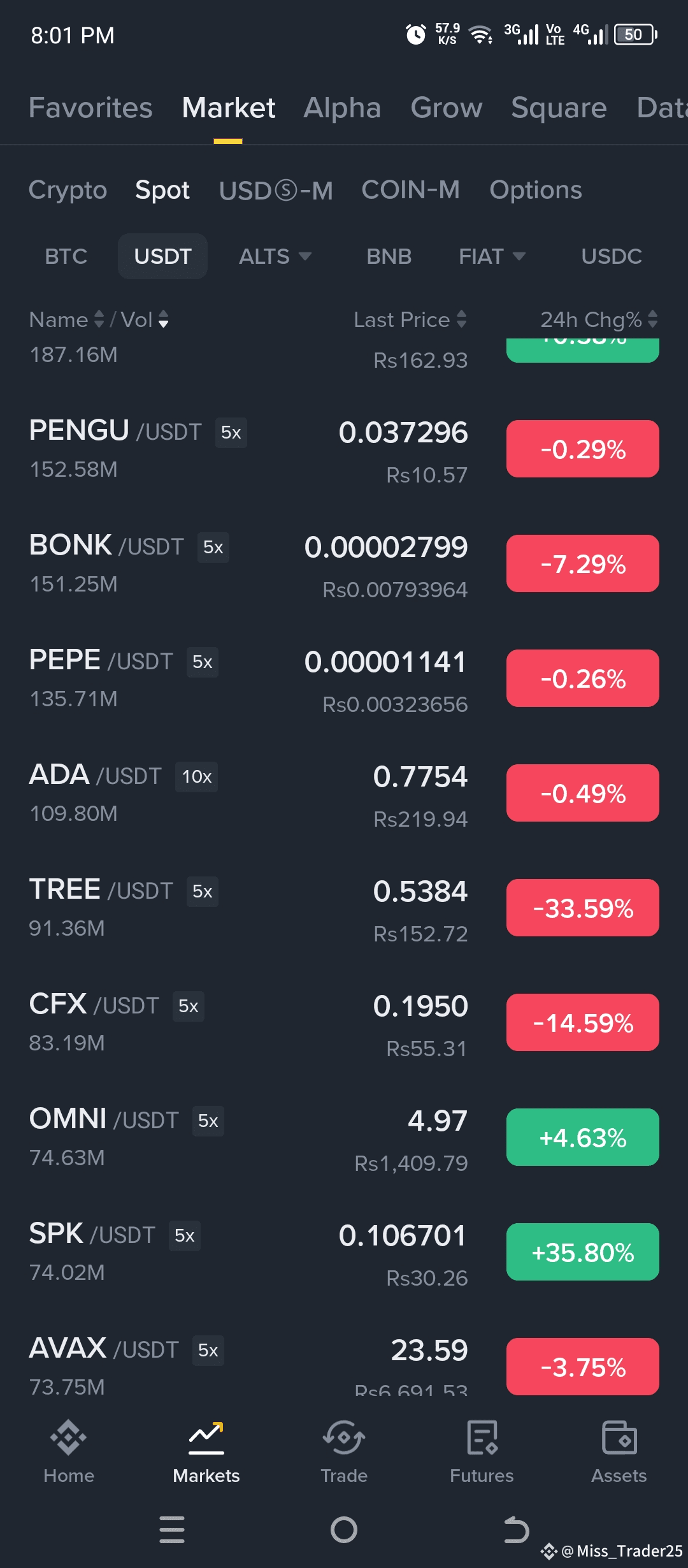688x1568 pixels.
Task: Select the USDⓈ-M market type
Action: point(276,190)
